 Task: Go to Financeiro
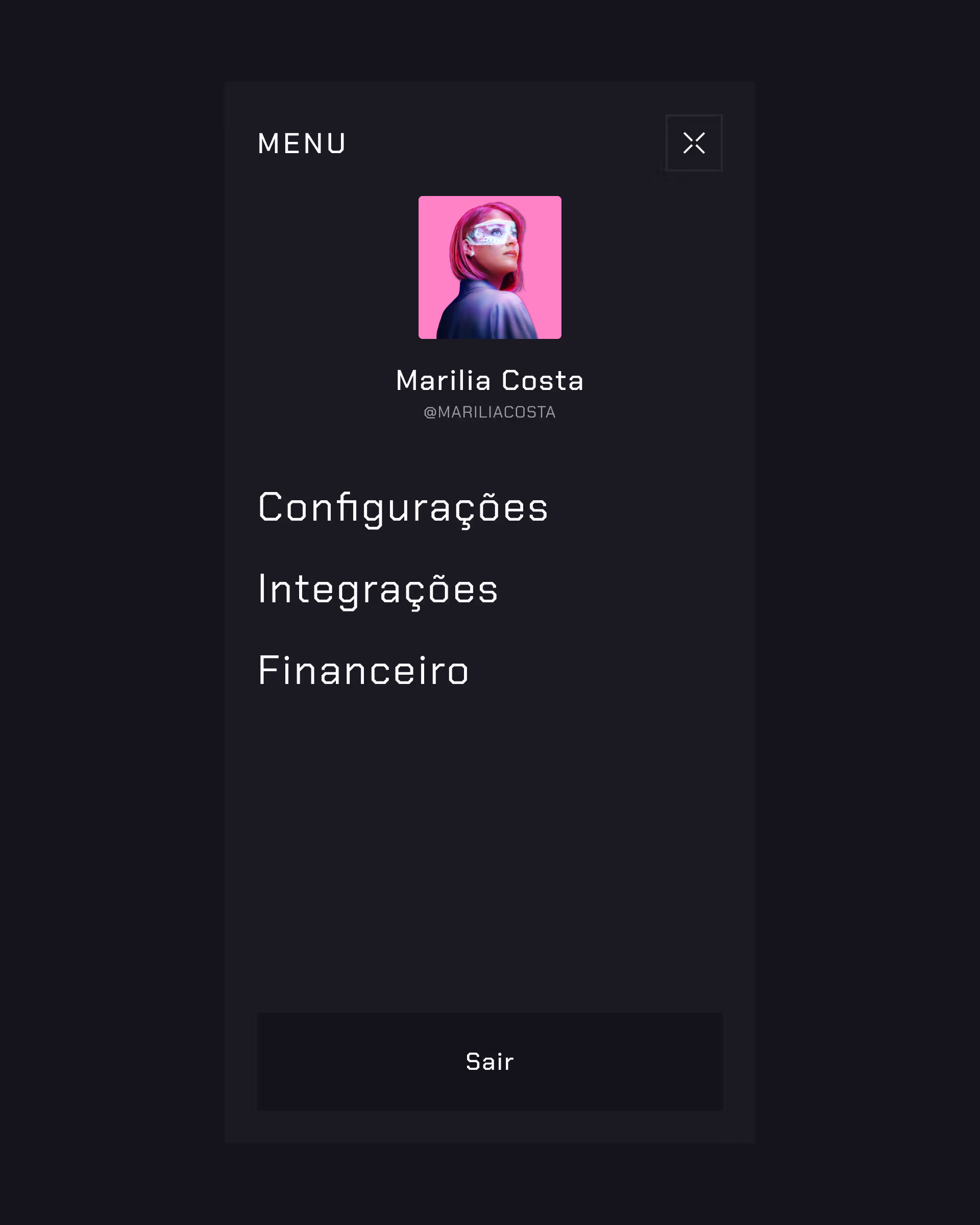tap(363, 671)
